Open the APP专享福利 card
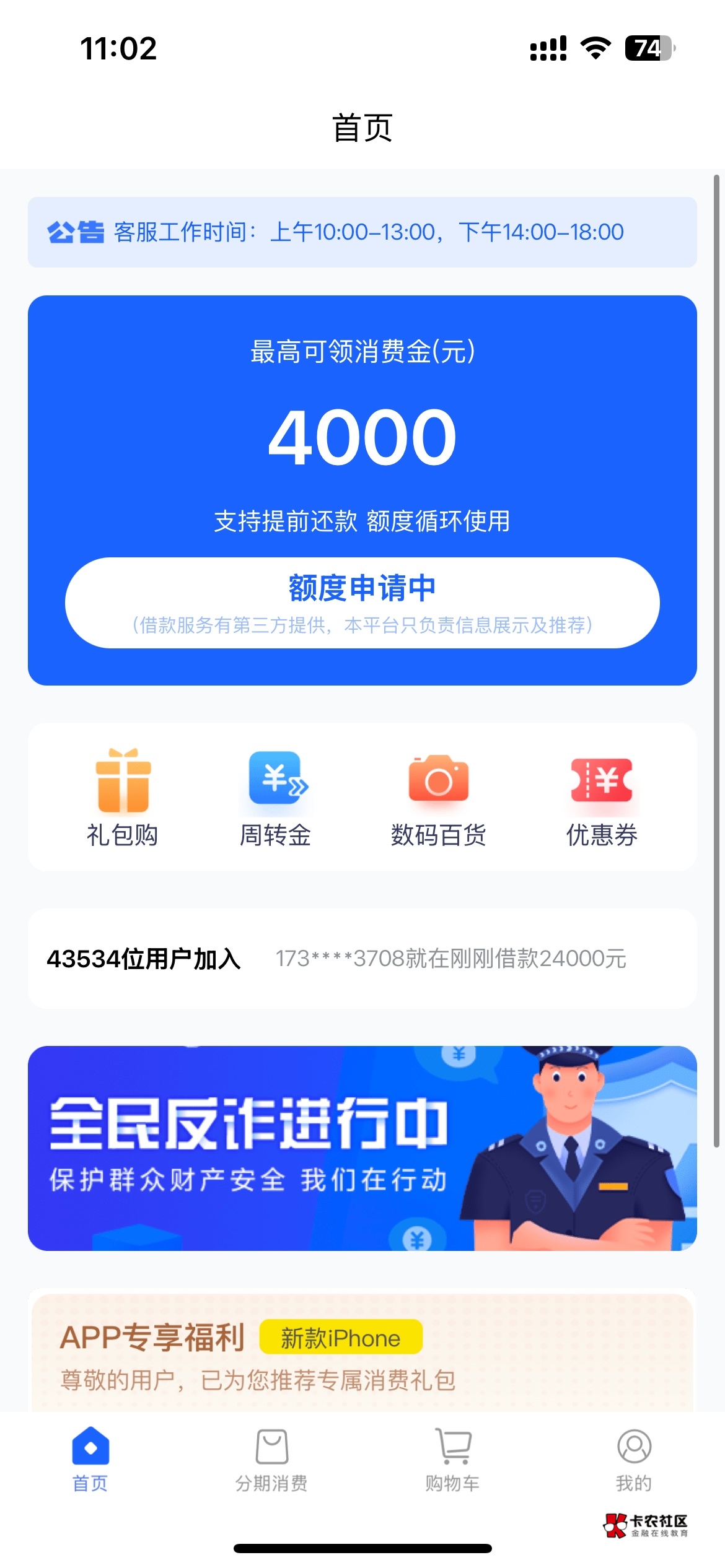 (362, 1355)
